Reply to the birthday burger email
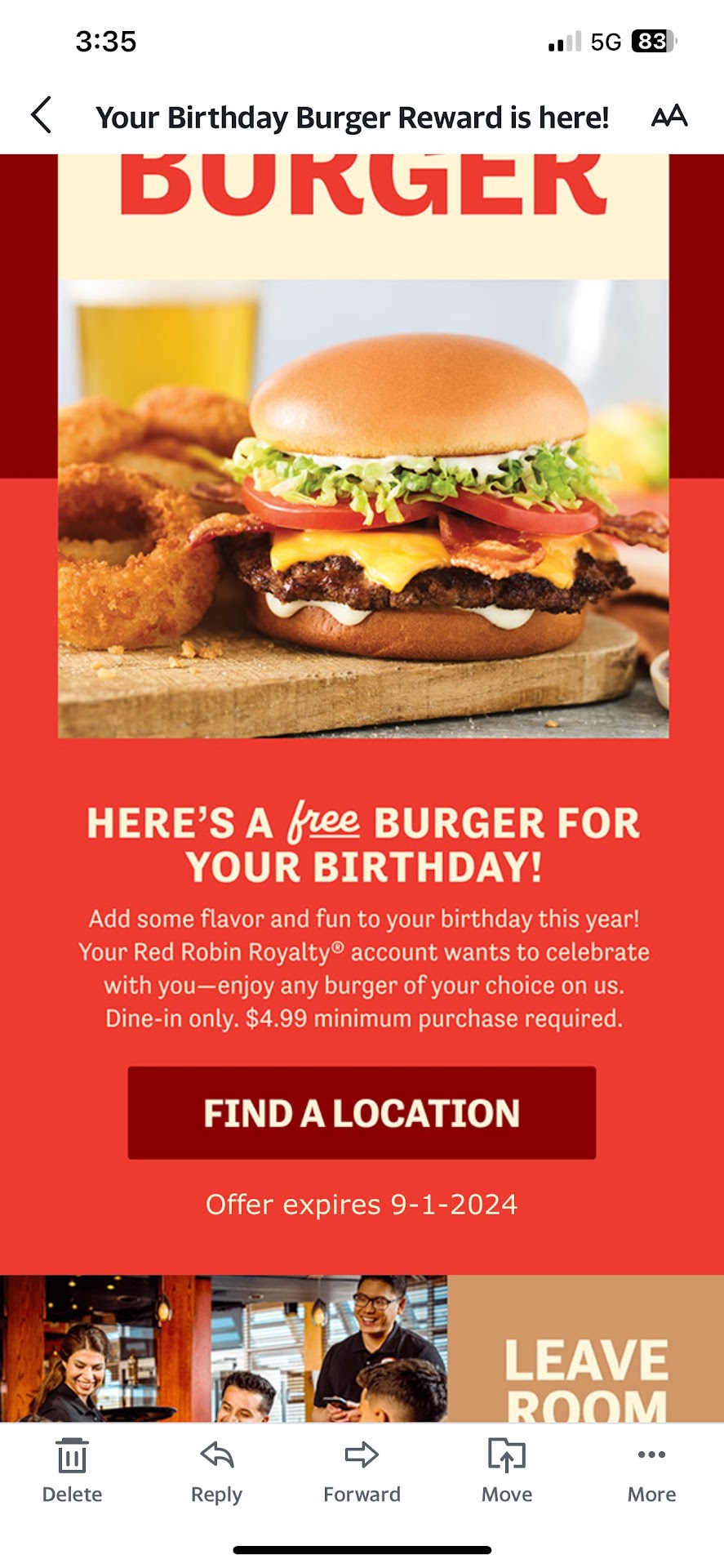The width and height of the screenshot is (724, 1568). [216, 1470]
